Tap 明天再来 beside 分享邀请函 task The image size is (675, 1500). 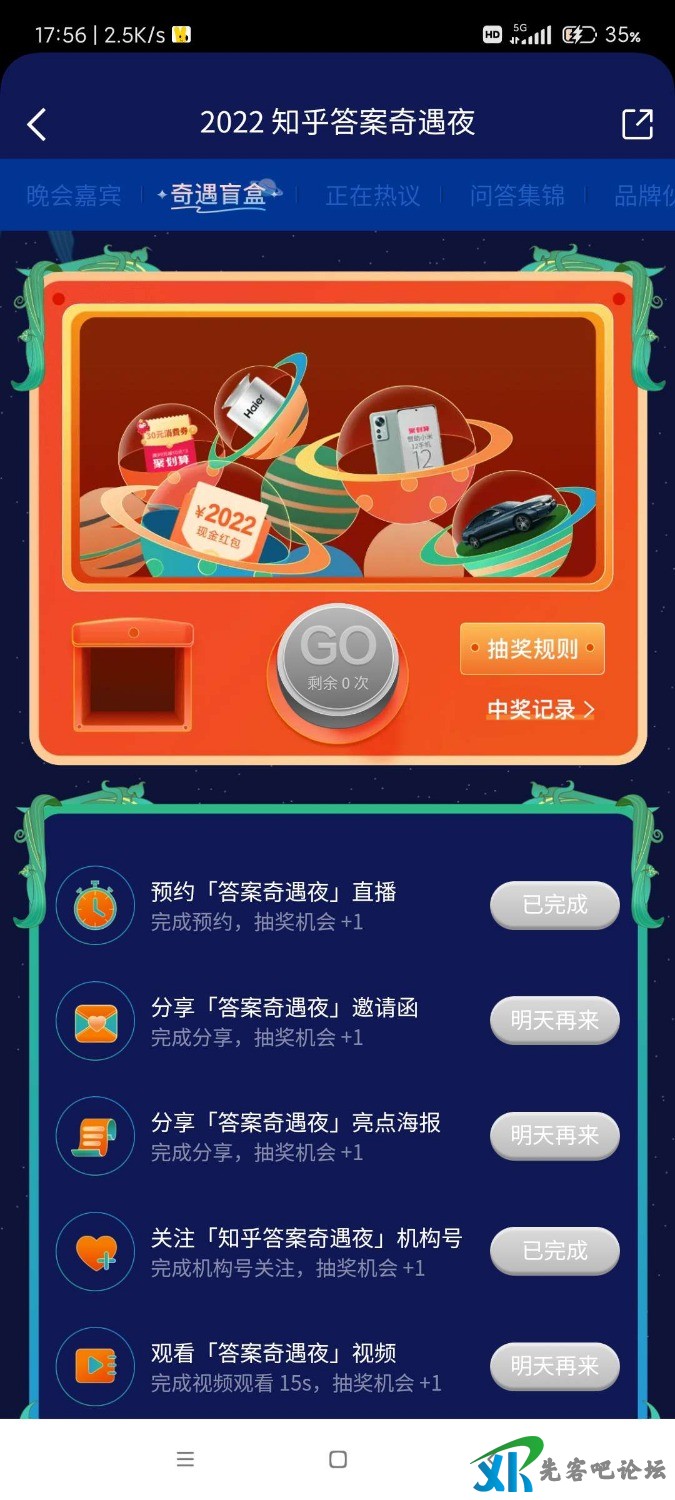click(554, 1020)
